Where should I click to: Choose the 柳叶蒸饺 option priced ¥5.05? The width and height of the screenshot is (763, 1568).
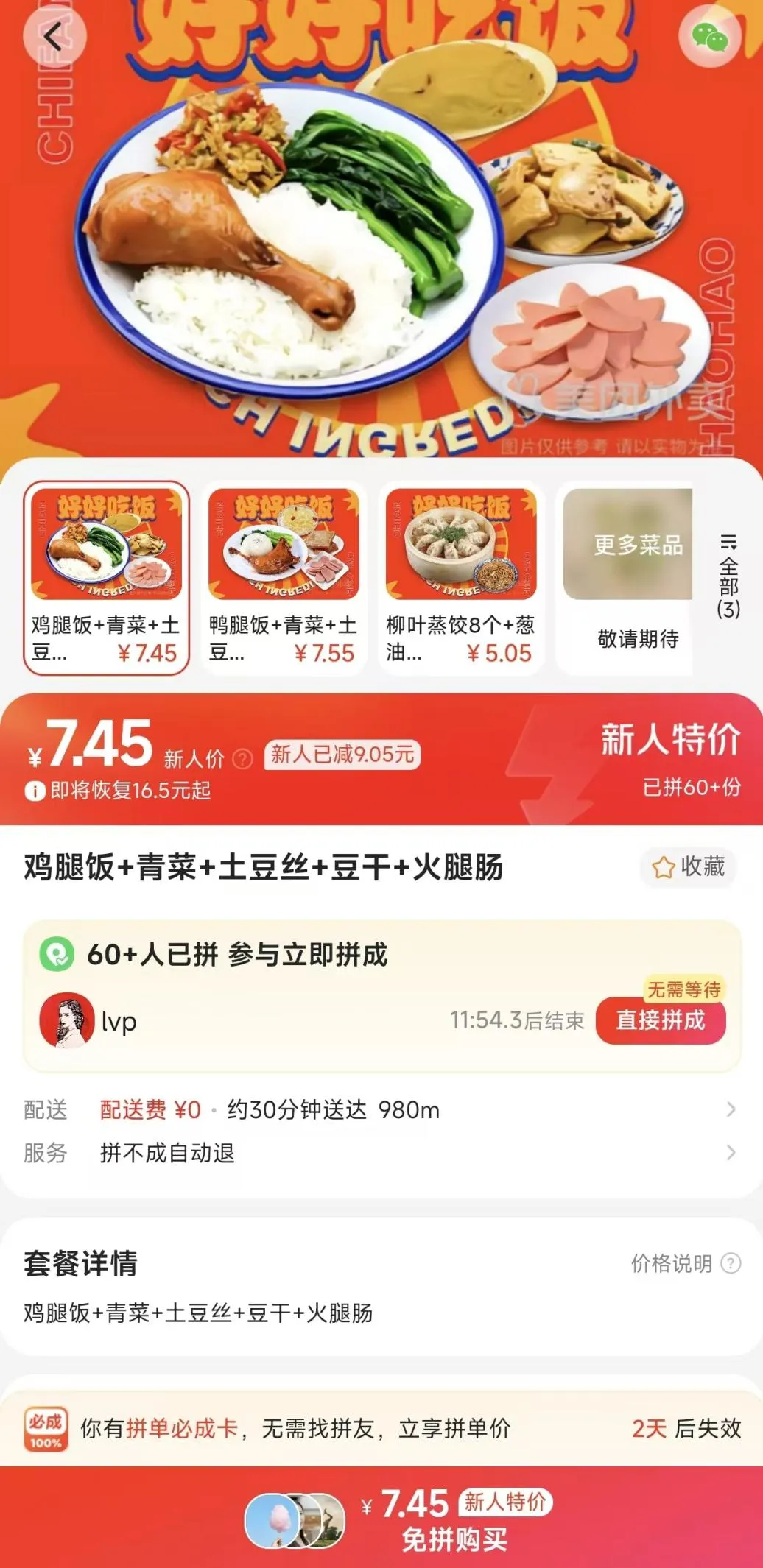click(x=461, y=578)
